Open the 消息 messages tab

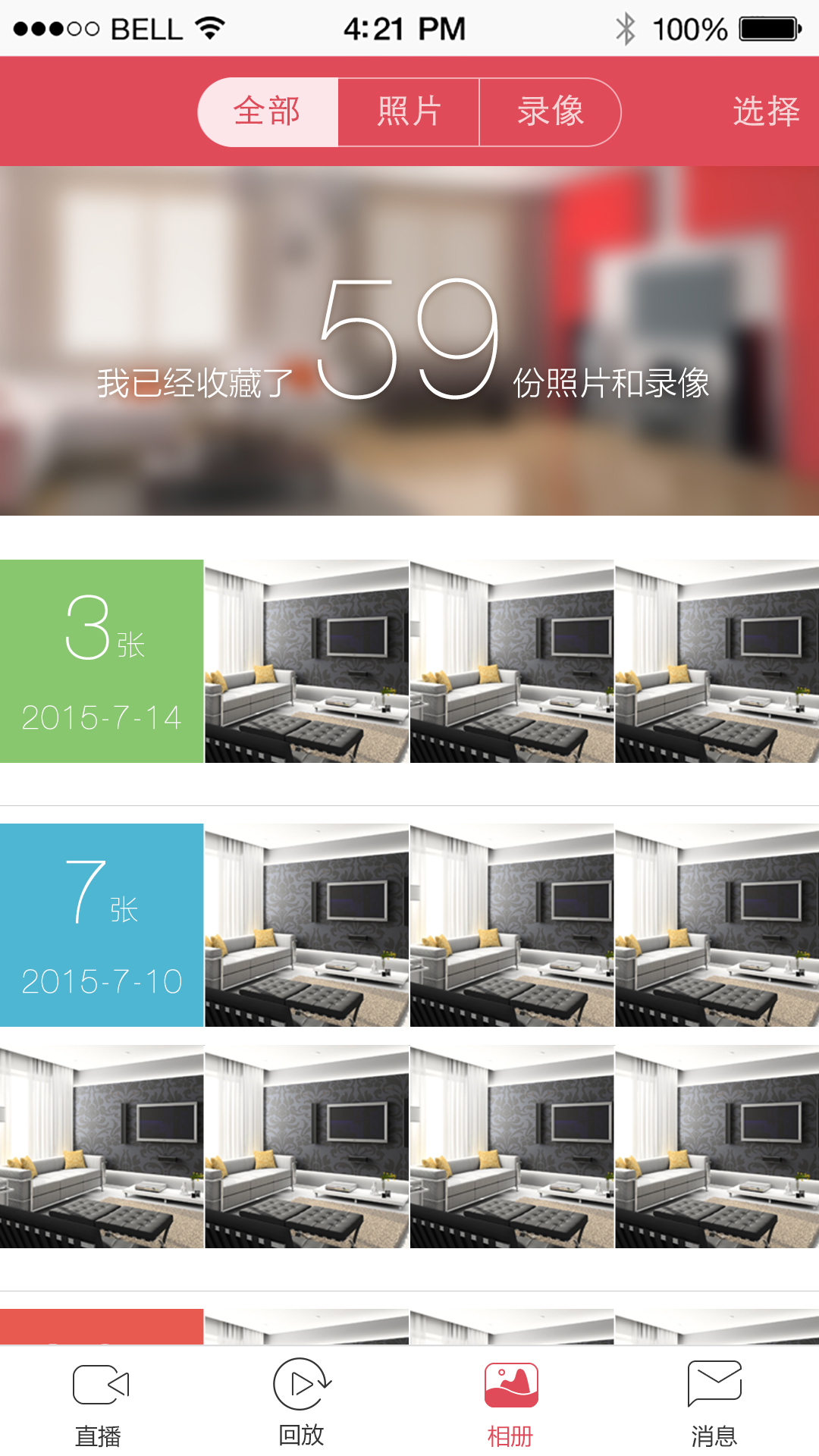(x=714, y=1403)
